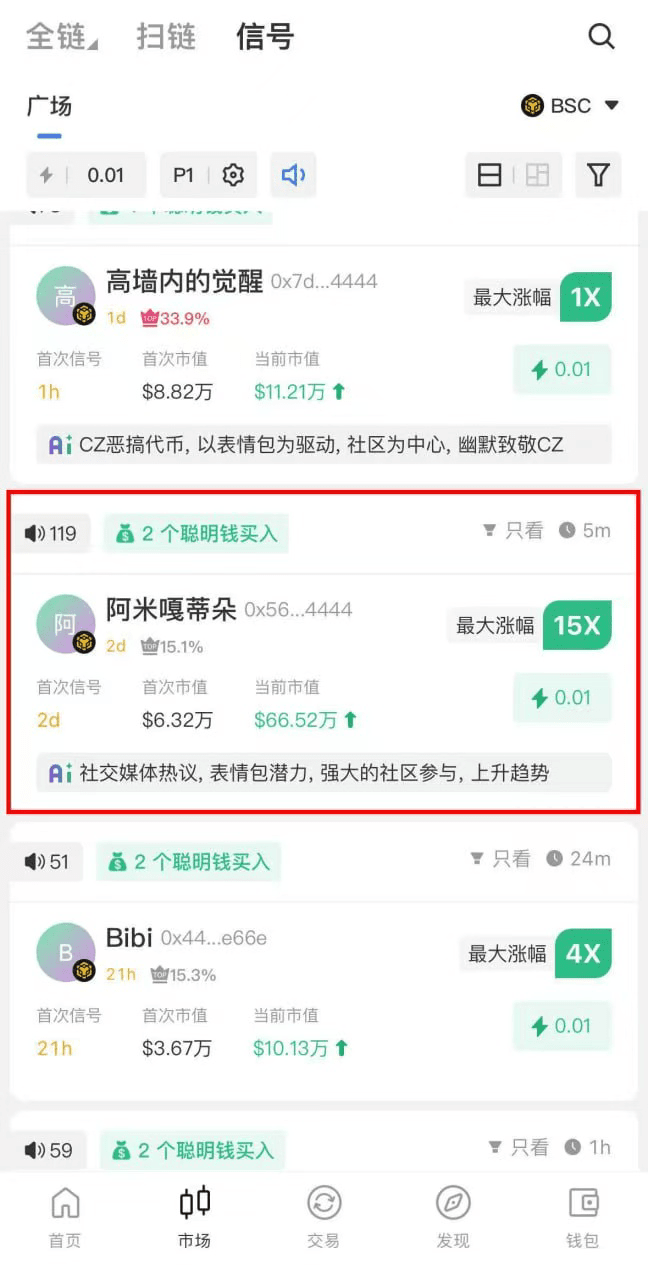Select the single-column list layout

pyautogui.click(x=490, y=175)
